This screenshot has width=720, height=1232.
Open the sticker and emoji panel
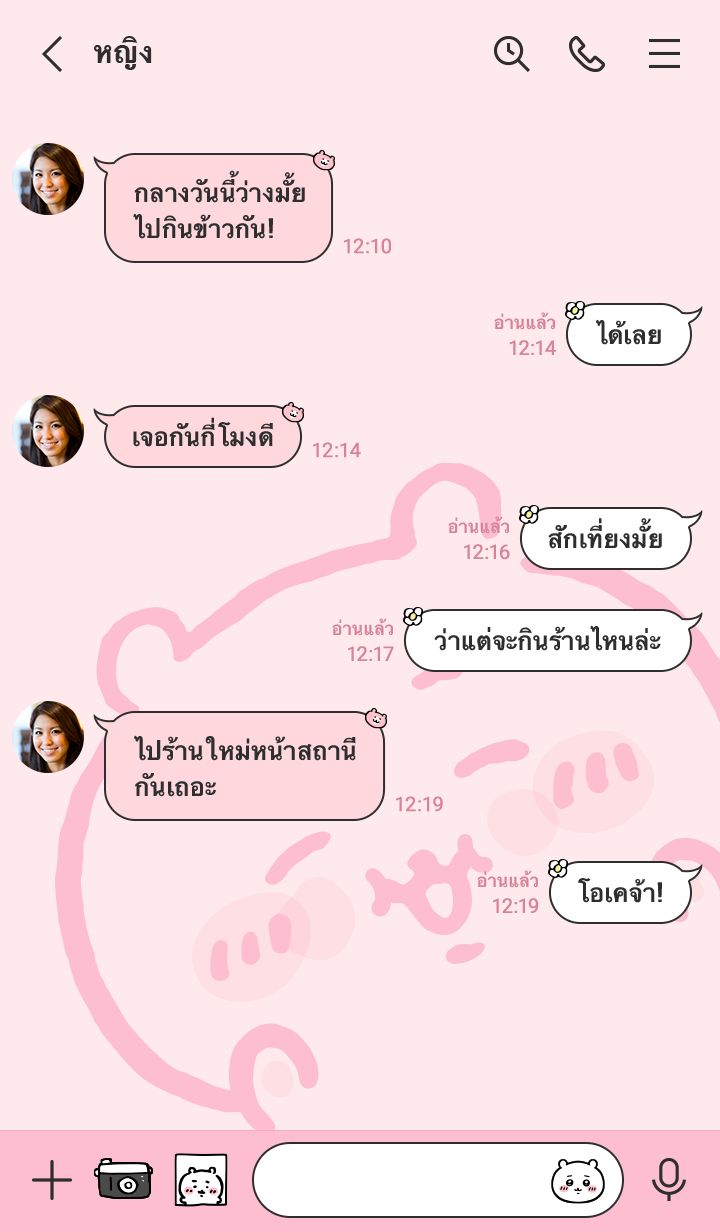[x=578, y=1181]
